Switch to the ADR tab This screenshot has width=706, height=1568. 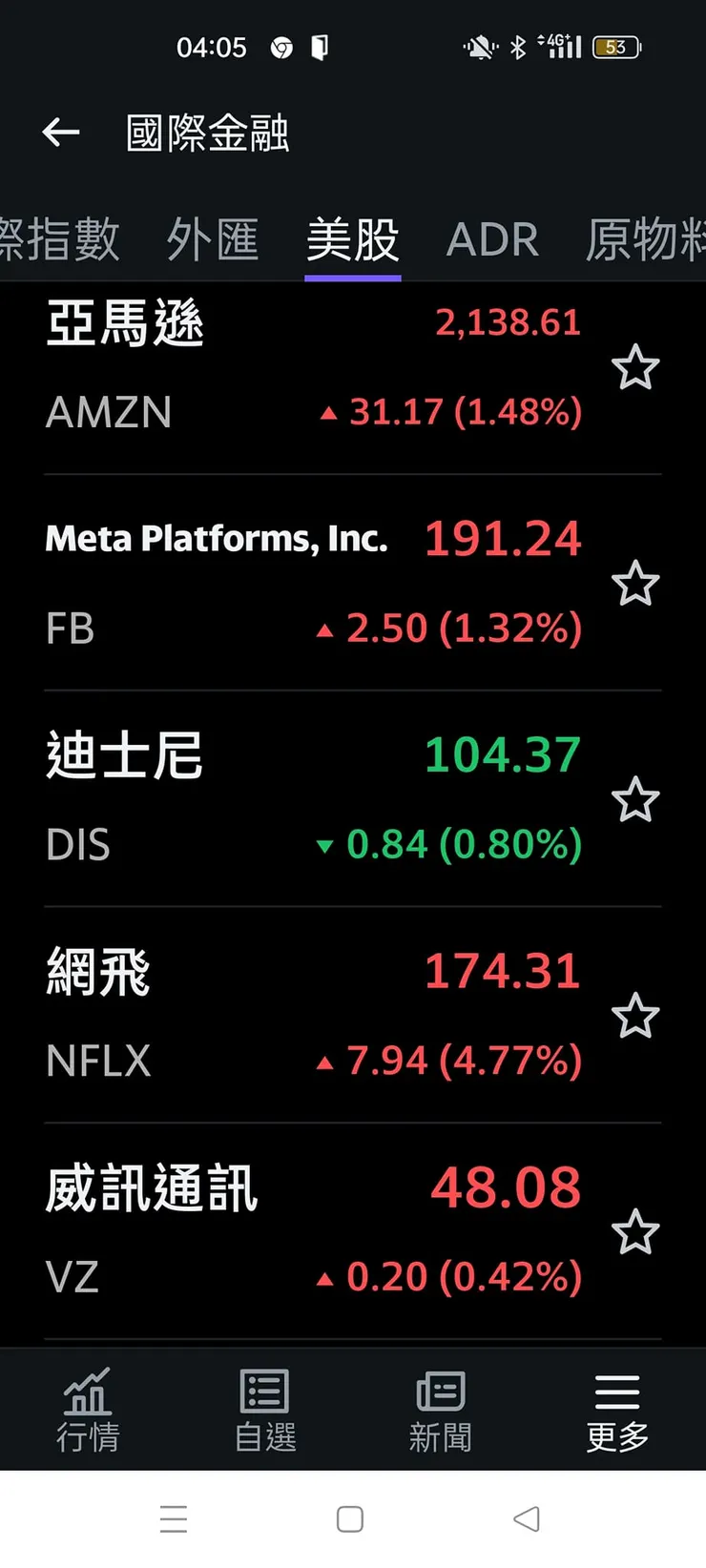pyautogui.click(x=492, y=239)
